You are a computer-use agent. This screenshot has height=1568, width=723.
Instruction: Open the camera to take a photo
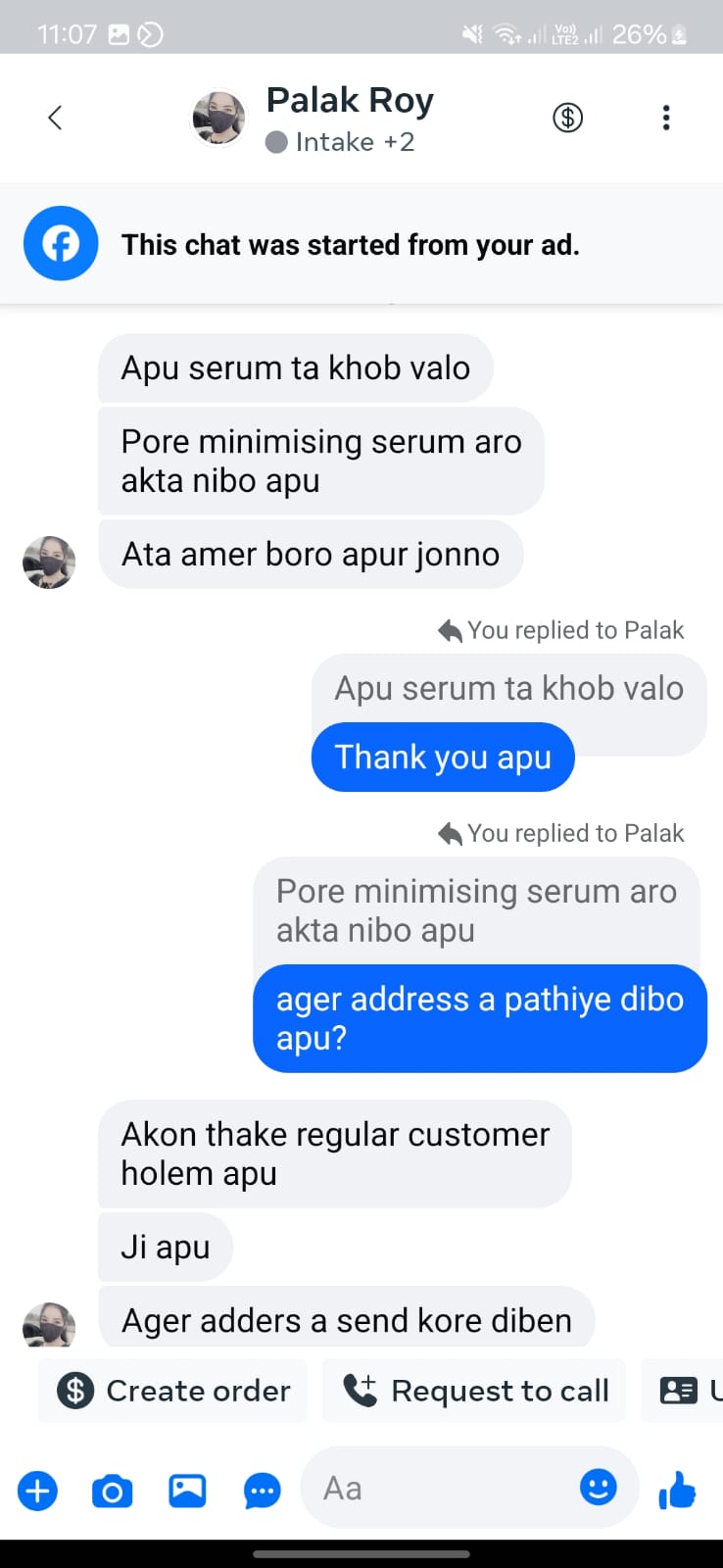click(x=113, y=1491)
